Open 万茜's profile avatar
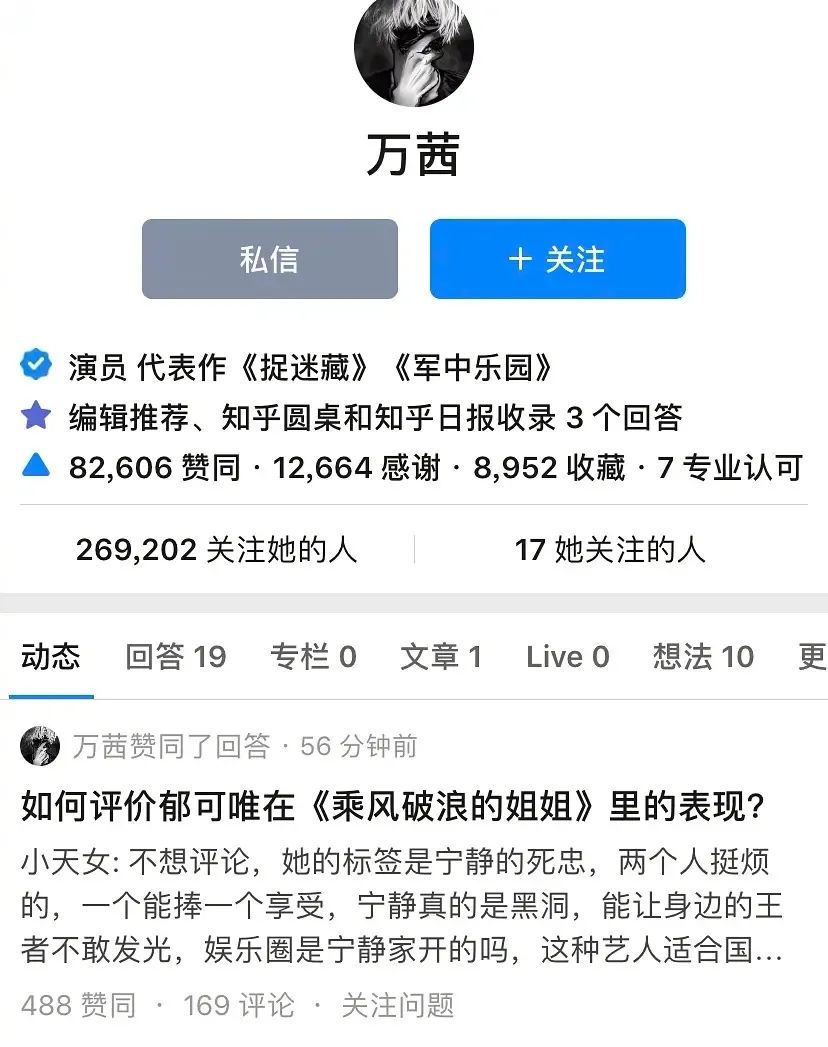This screenshot has width=828, height=1047. (413, 50)
